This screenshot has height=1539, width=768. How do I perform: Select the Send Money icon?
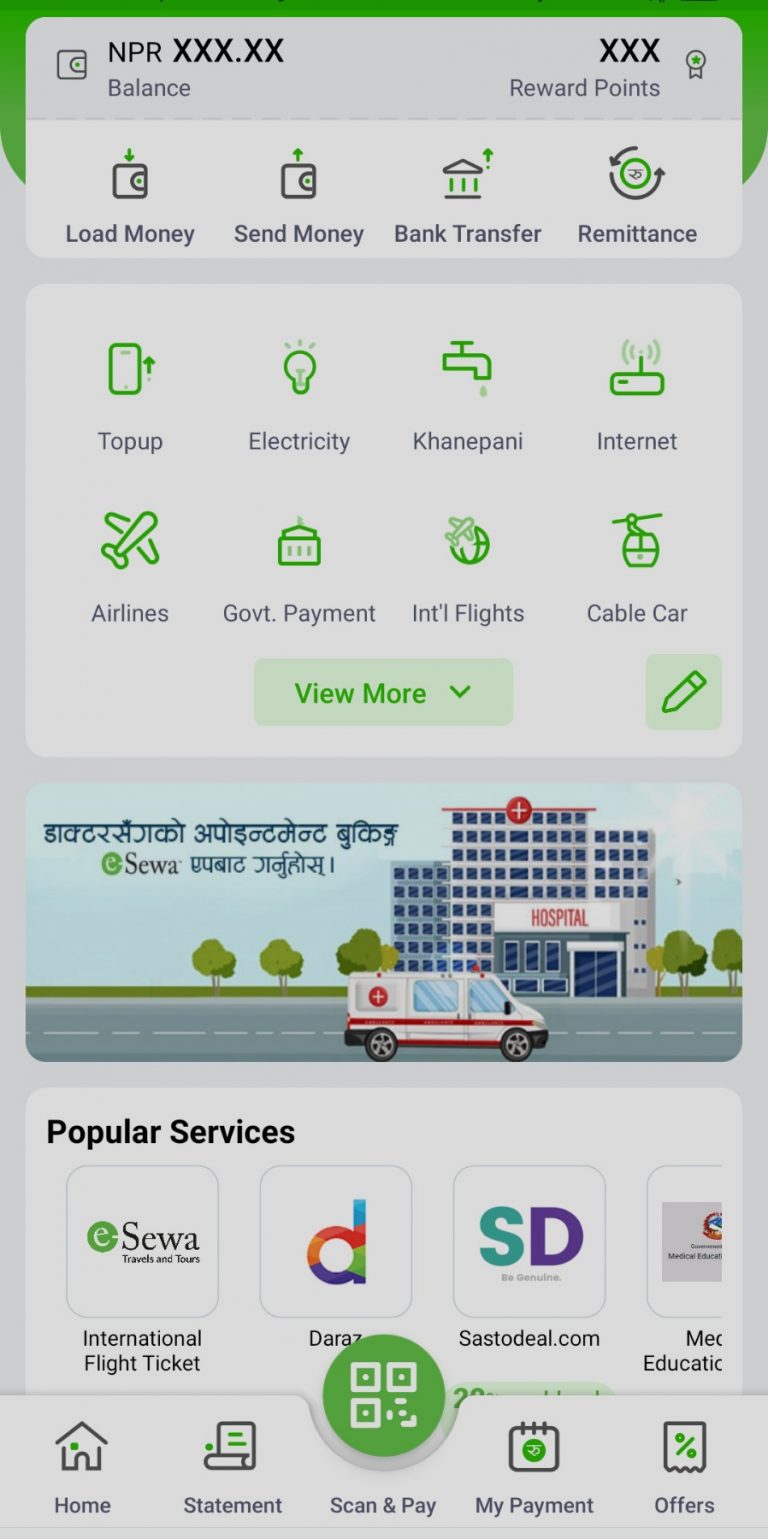click(x=299, y=190)
